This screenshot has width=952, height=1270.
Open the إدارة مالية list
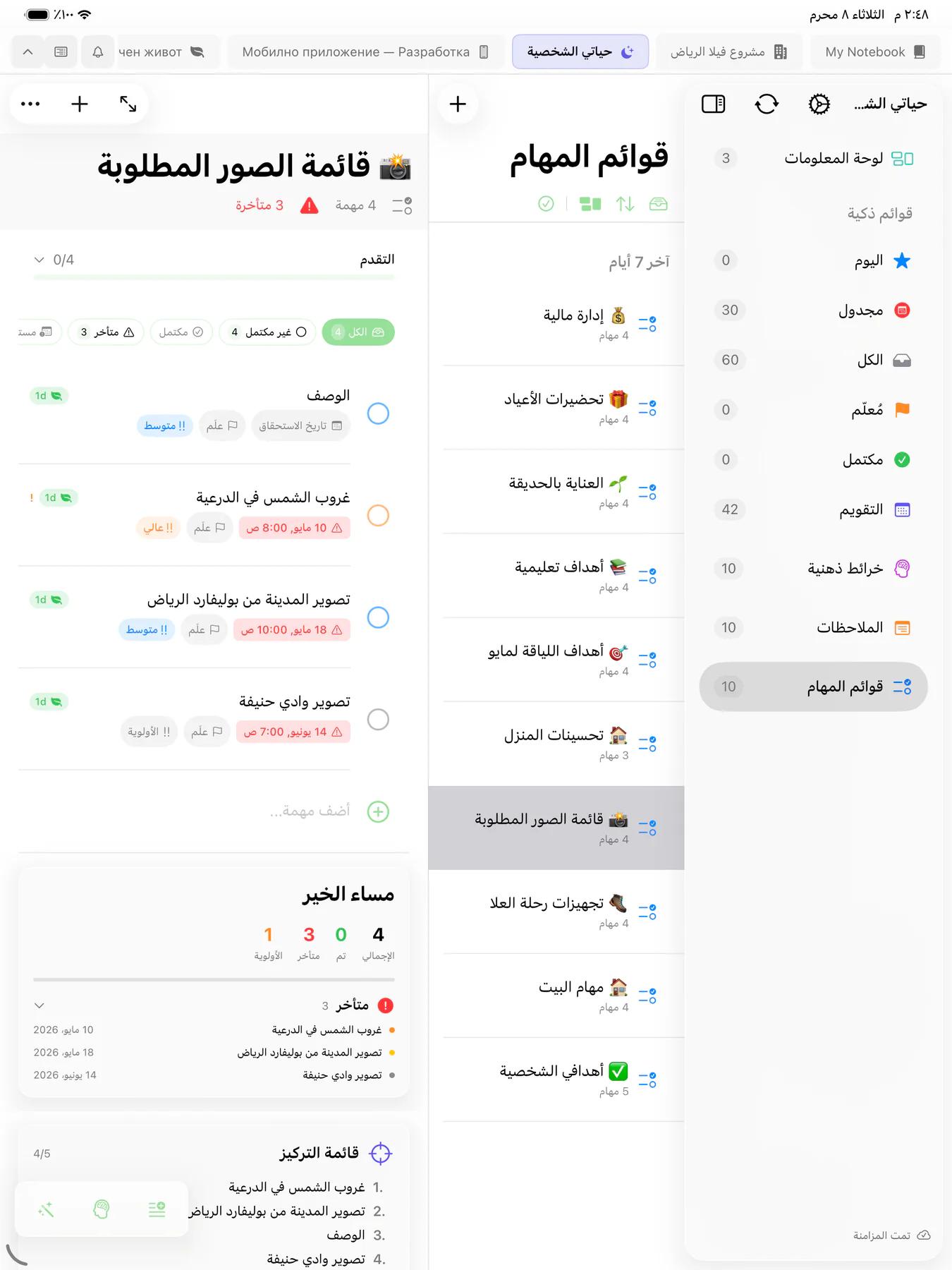(556, 324)
